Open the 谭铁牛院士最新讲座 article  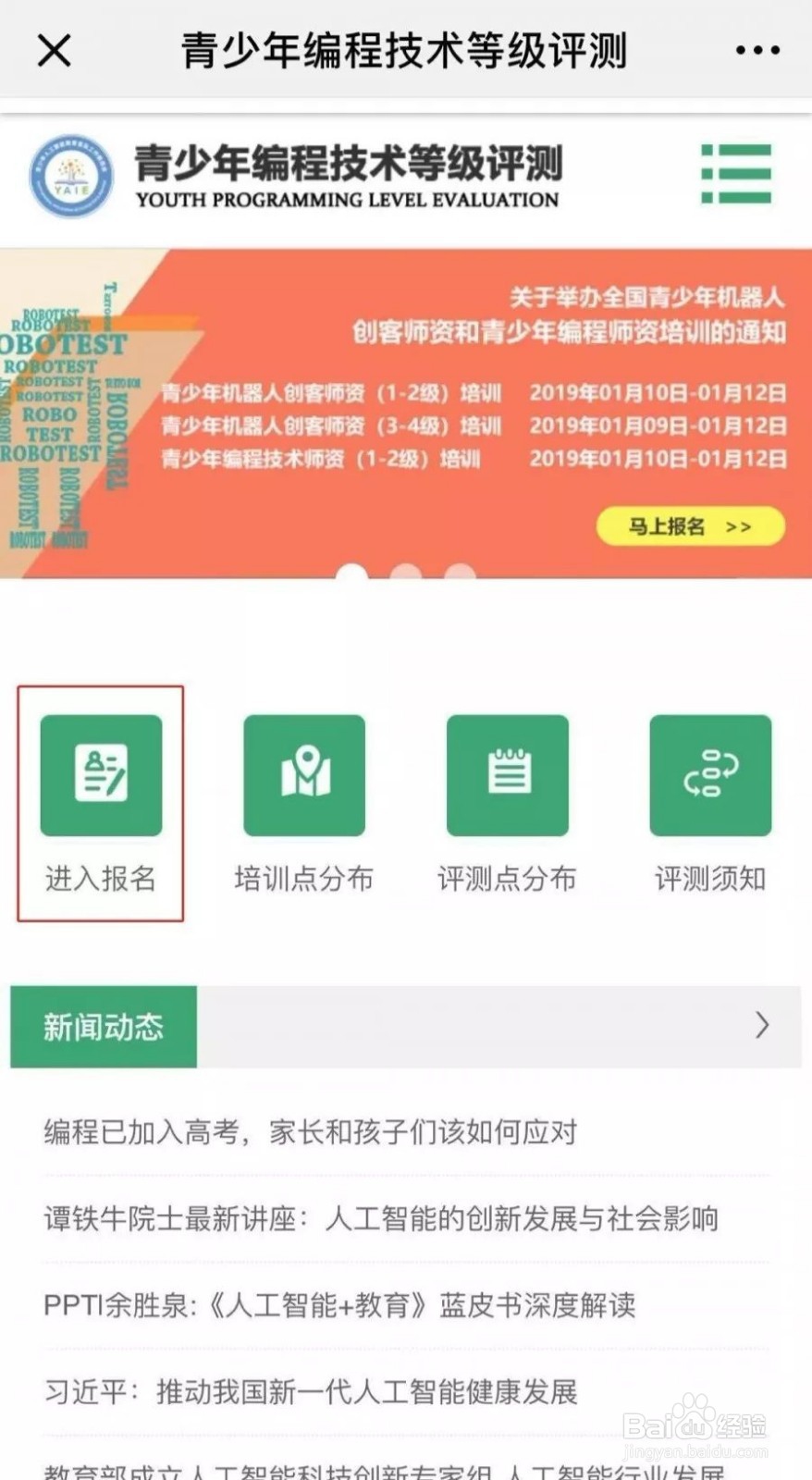tap(379, 1219)
